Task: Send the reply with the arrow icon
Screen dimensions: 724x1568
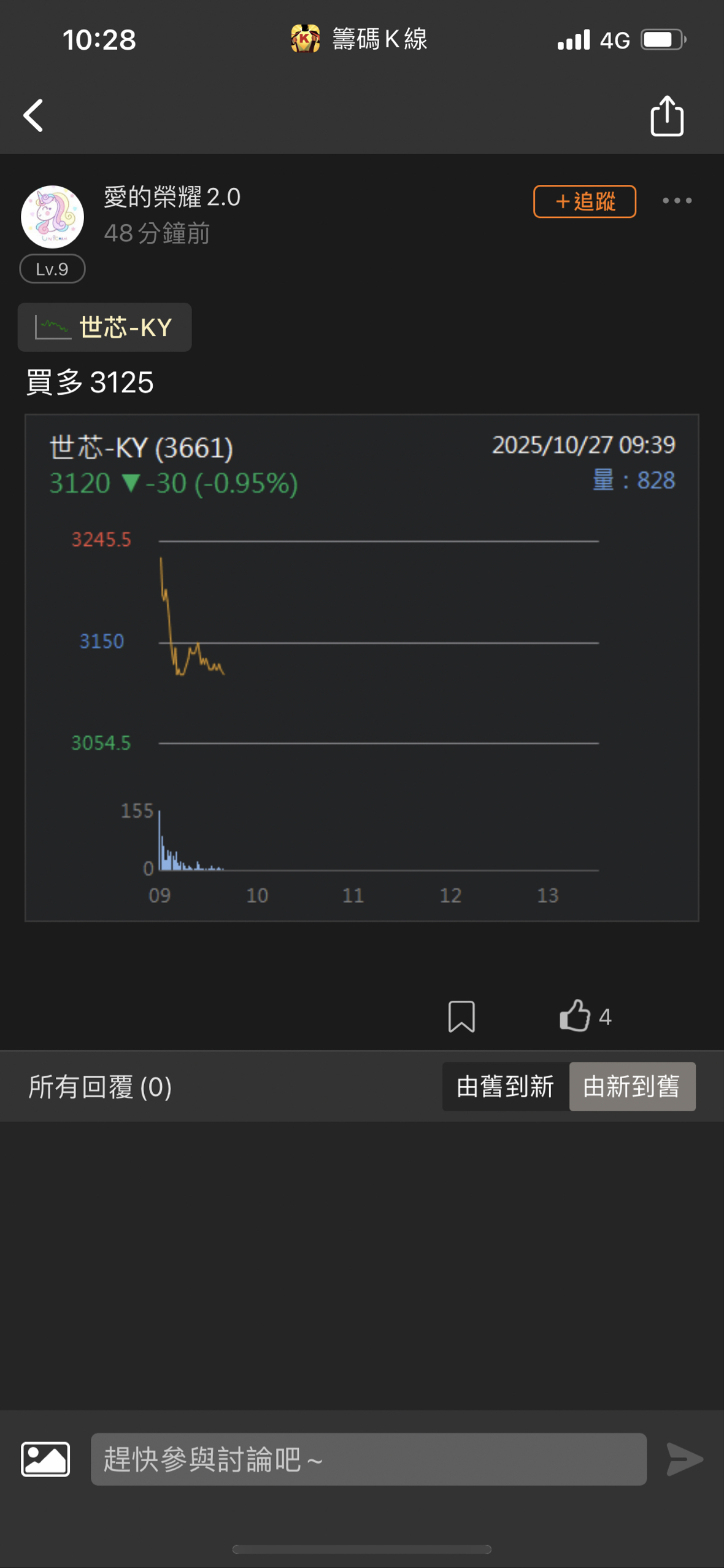Action: pyautogui.click(x=684, y=1459)
